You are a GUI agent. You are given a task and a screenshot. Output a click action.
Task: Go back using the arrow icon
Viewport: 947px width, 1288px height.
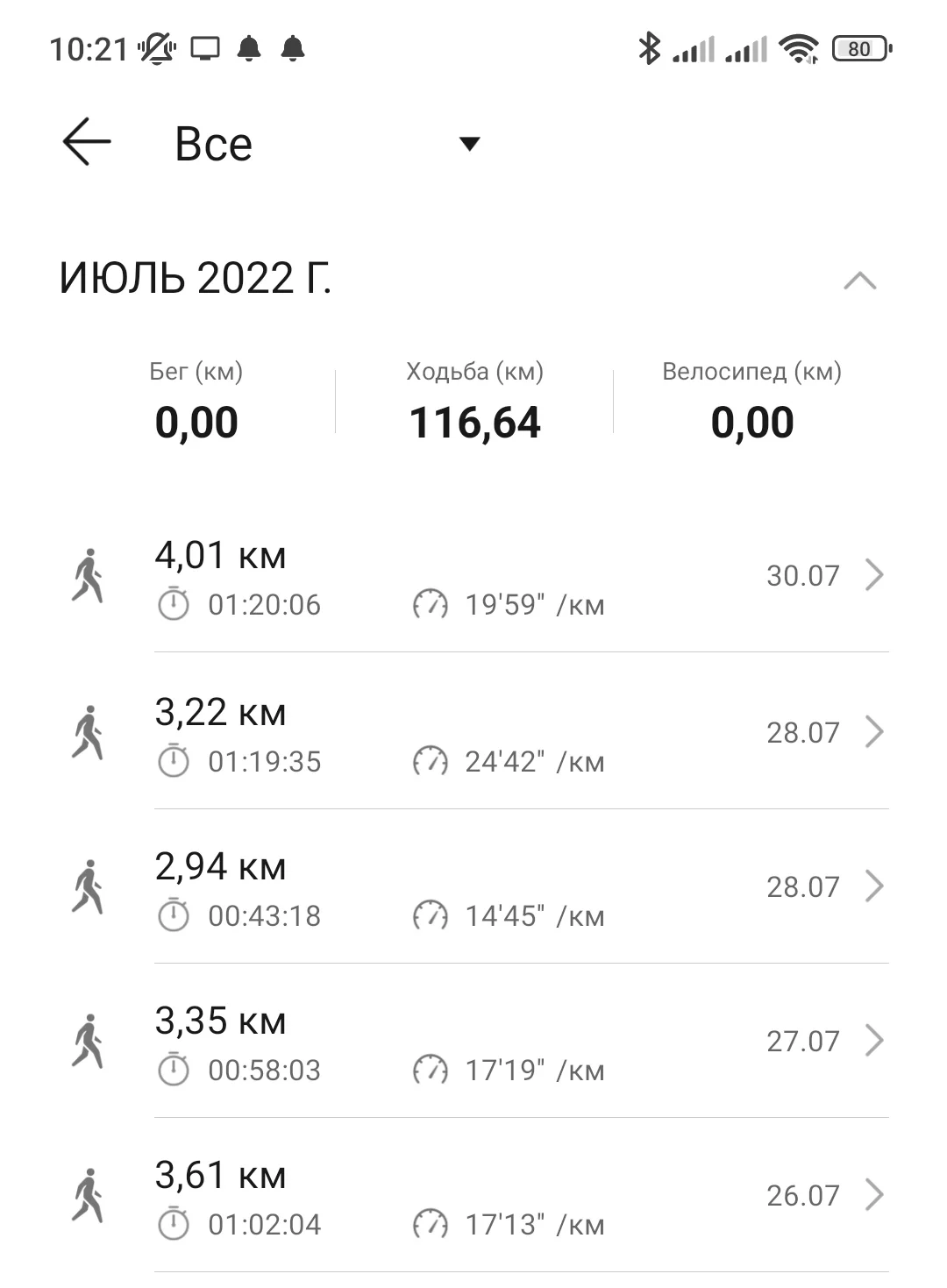(87, 142)
